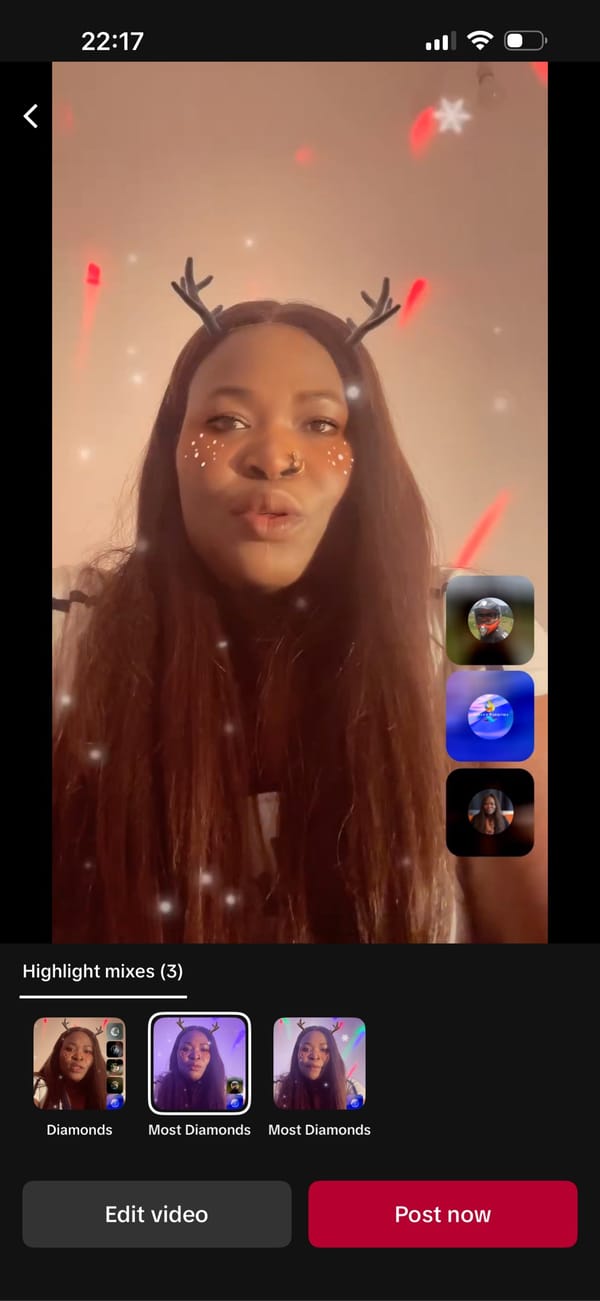
Task: Select the highlighted Most Diamonds mix
Action: pos(199,1064)
